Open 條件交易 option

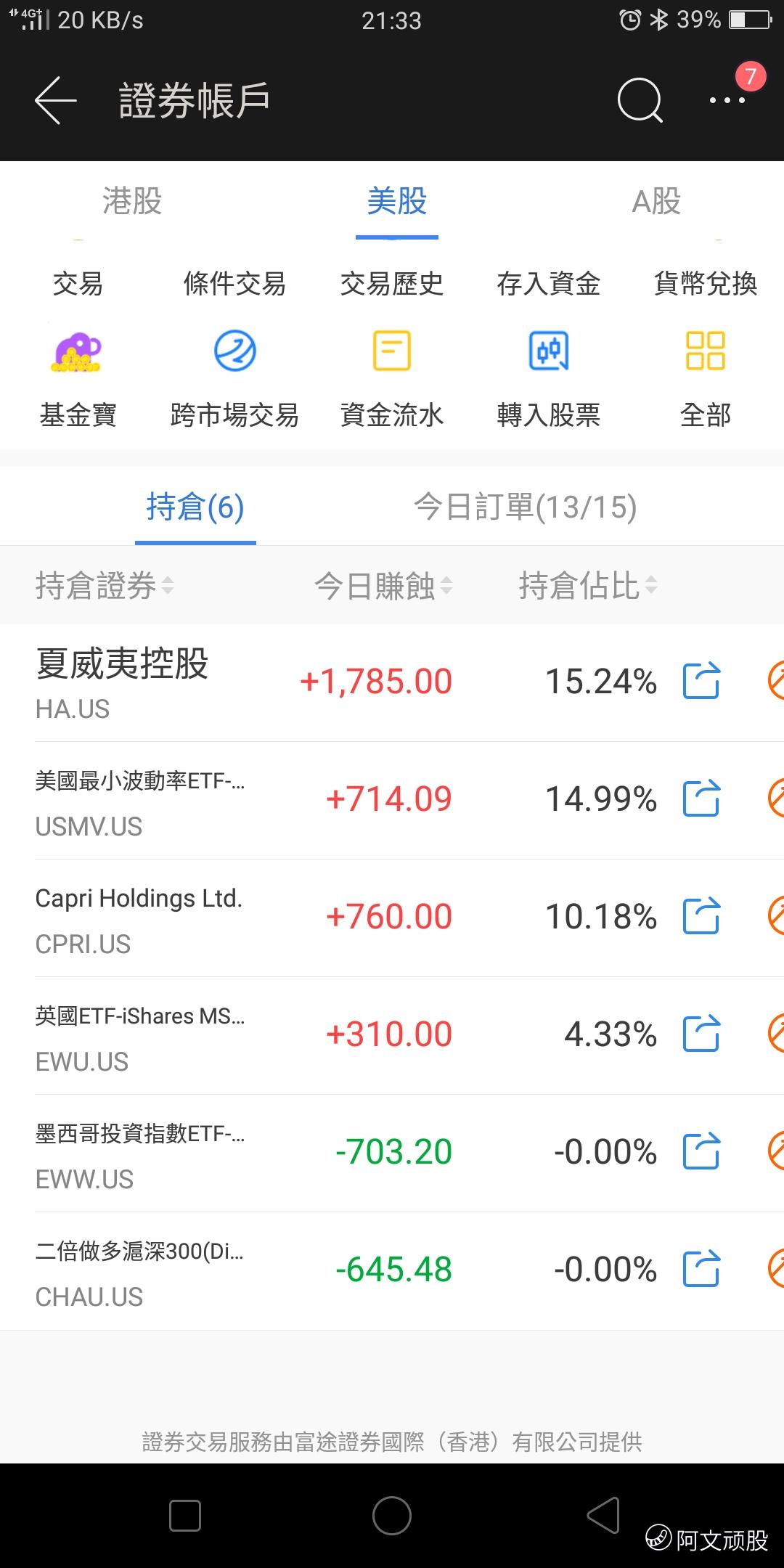234,284
